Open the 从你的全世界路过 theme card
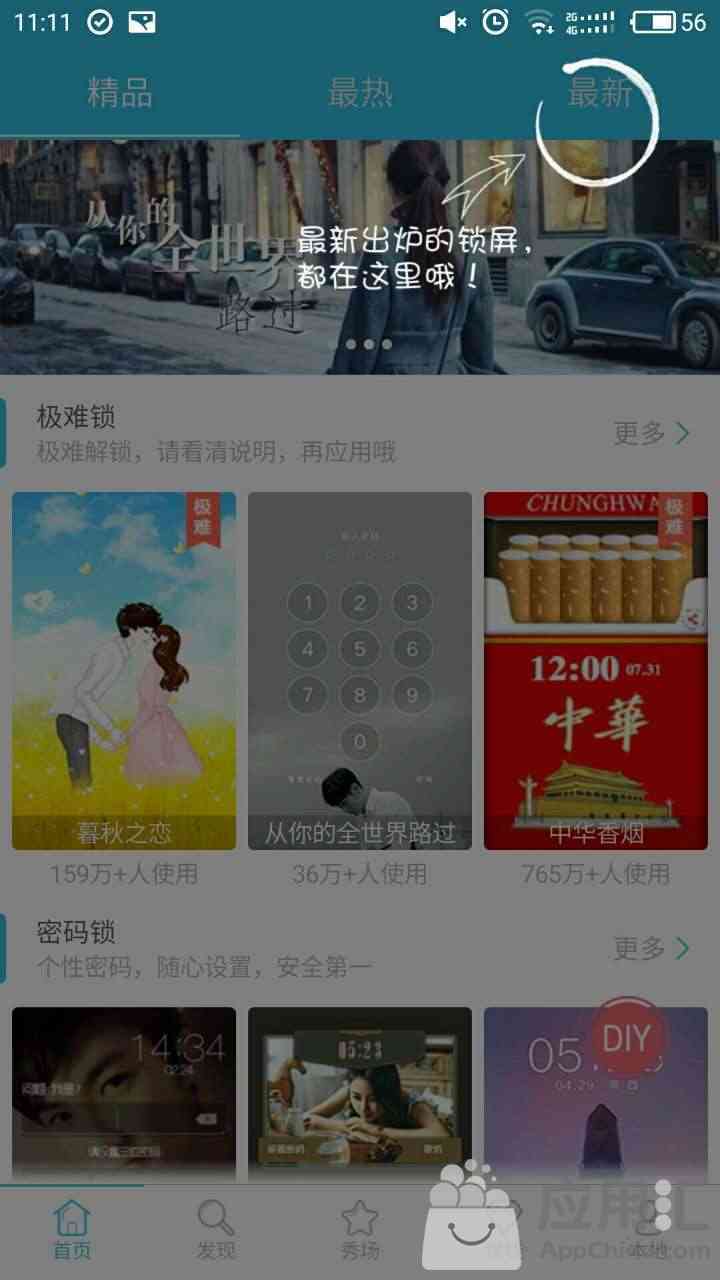The height and width of the screenshot is (1280, 720). tap(360, 671)
